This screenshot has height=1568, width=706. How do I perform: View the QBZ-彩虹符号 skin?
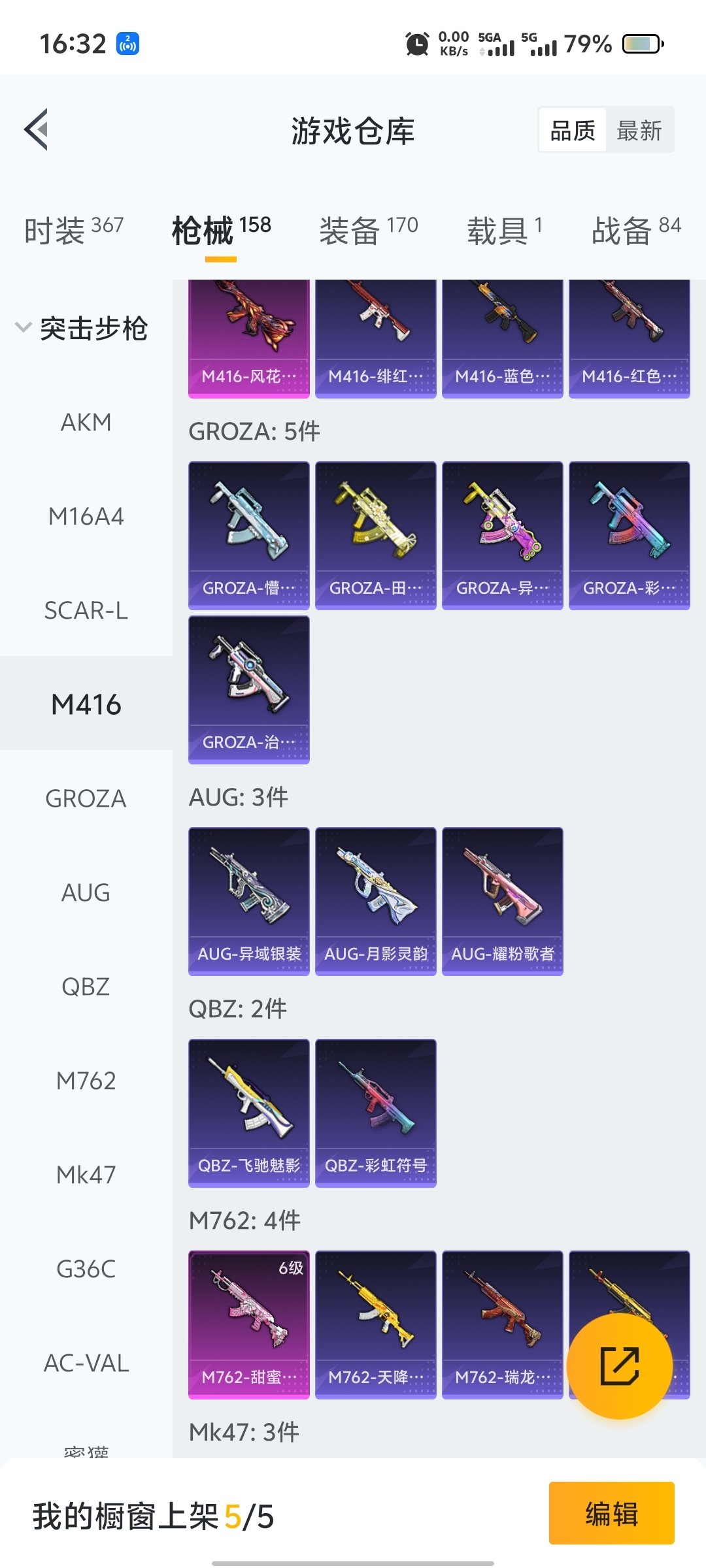pos(375,1113)
